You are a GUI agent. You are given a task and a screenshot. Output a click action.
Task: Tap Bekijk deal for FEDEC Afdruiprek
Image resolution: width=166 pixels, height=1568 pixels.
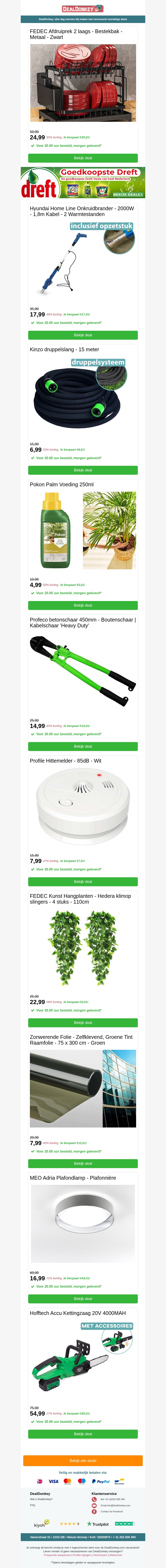click(x=83, y=158)
